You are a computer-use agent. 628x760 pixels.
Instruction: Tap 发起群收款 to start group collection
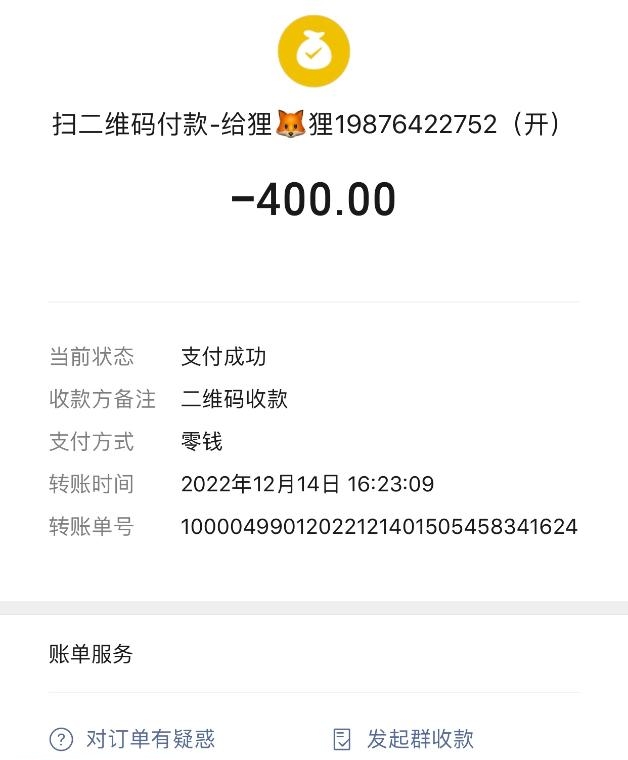coord(419,740)
